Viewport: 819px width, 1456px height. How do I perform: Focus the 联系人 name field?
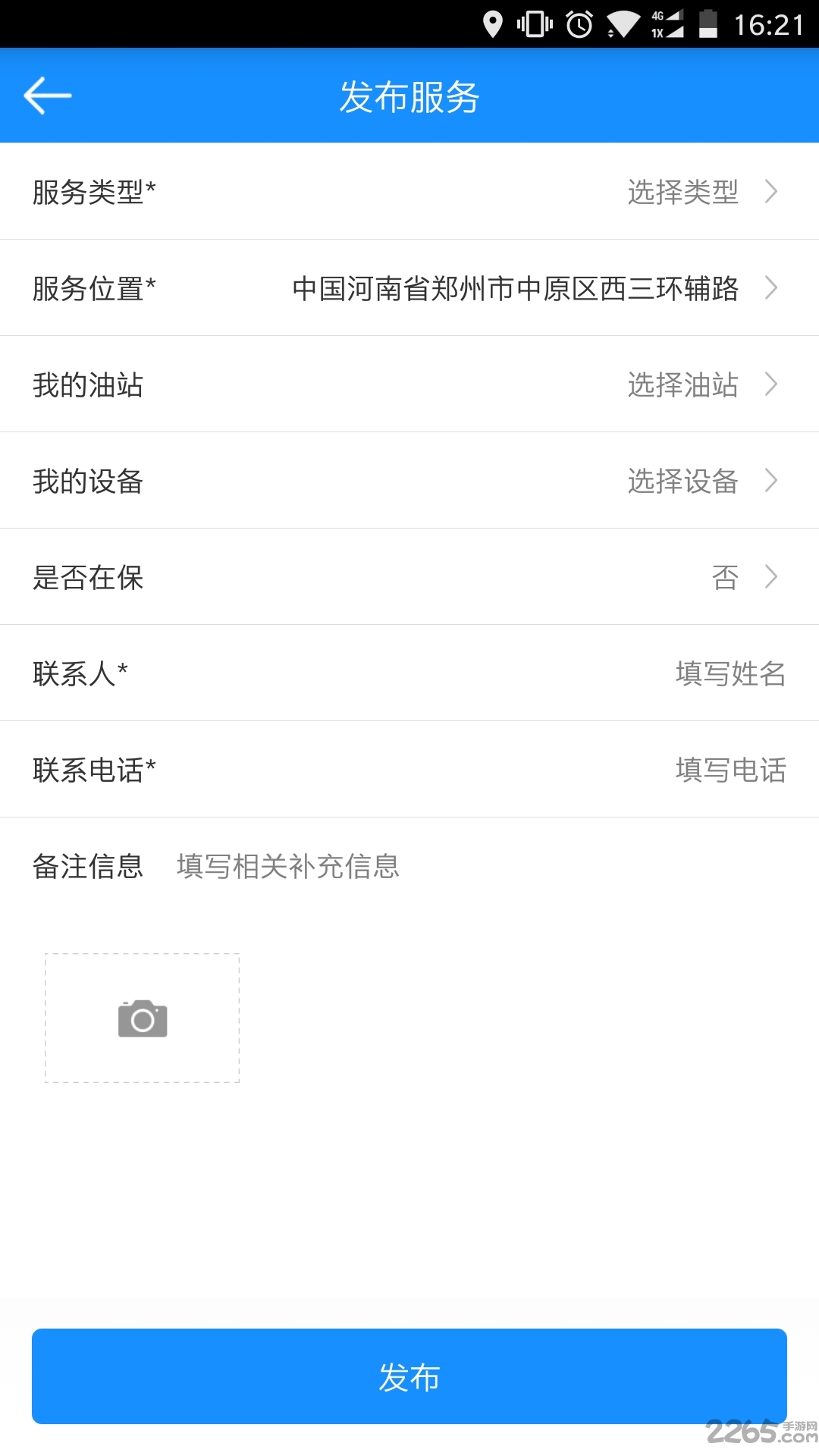(x=730, y=673)
